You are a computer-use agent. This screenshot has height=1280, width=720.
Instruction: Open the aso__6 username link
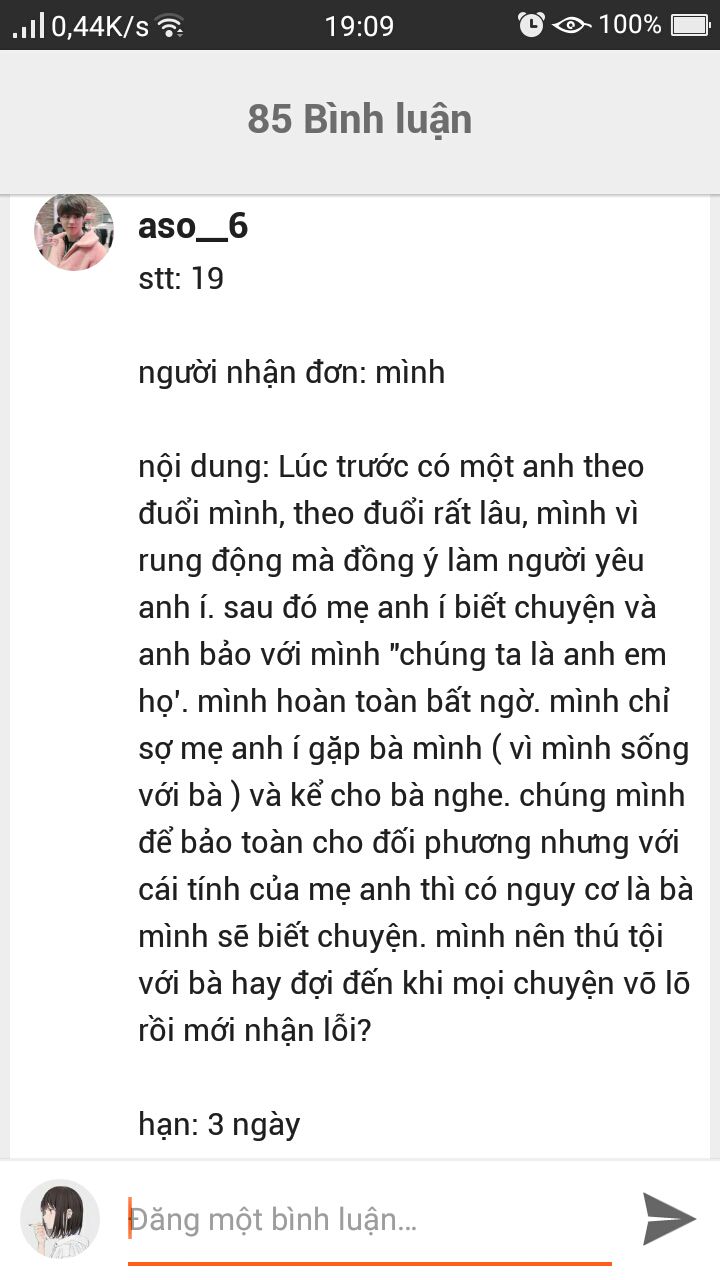point(193,227)
